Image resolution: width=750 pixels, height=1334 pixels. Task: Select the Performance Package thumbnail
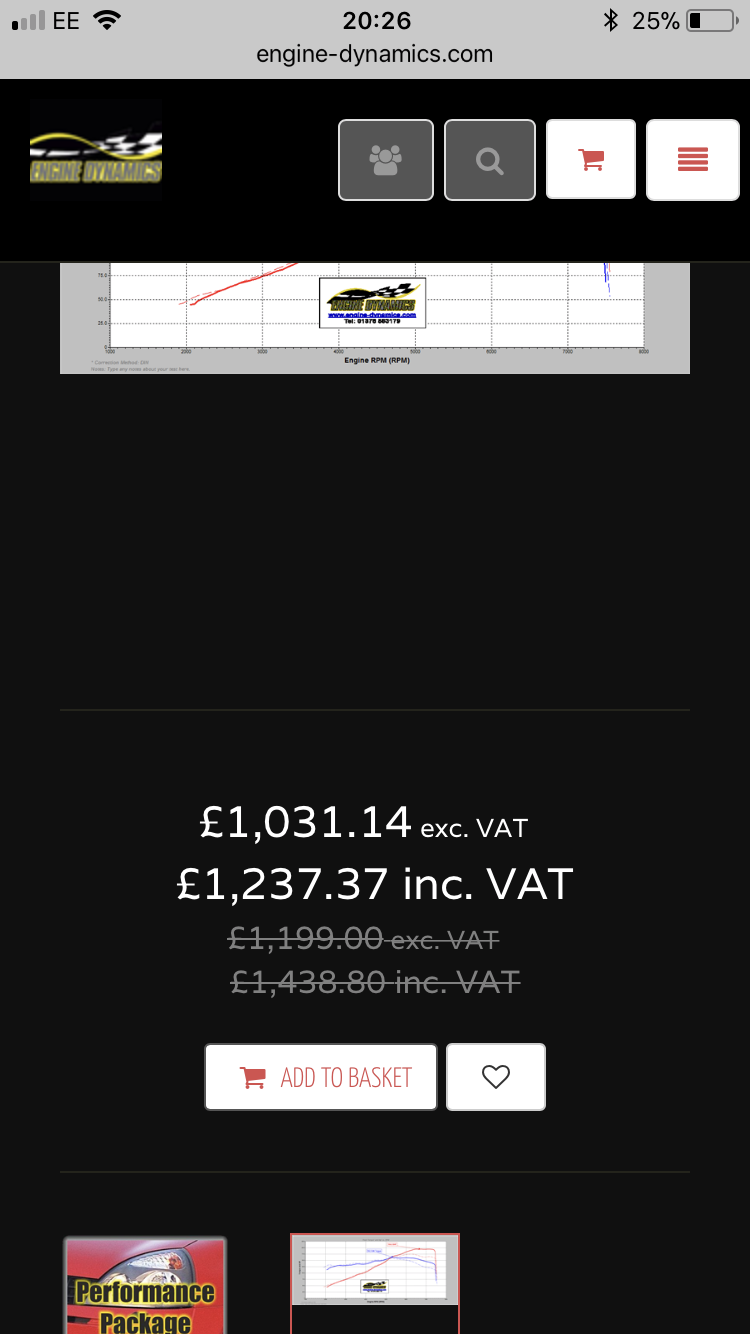pos(145,1286)
